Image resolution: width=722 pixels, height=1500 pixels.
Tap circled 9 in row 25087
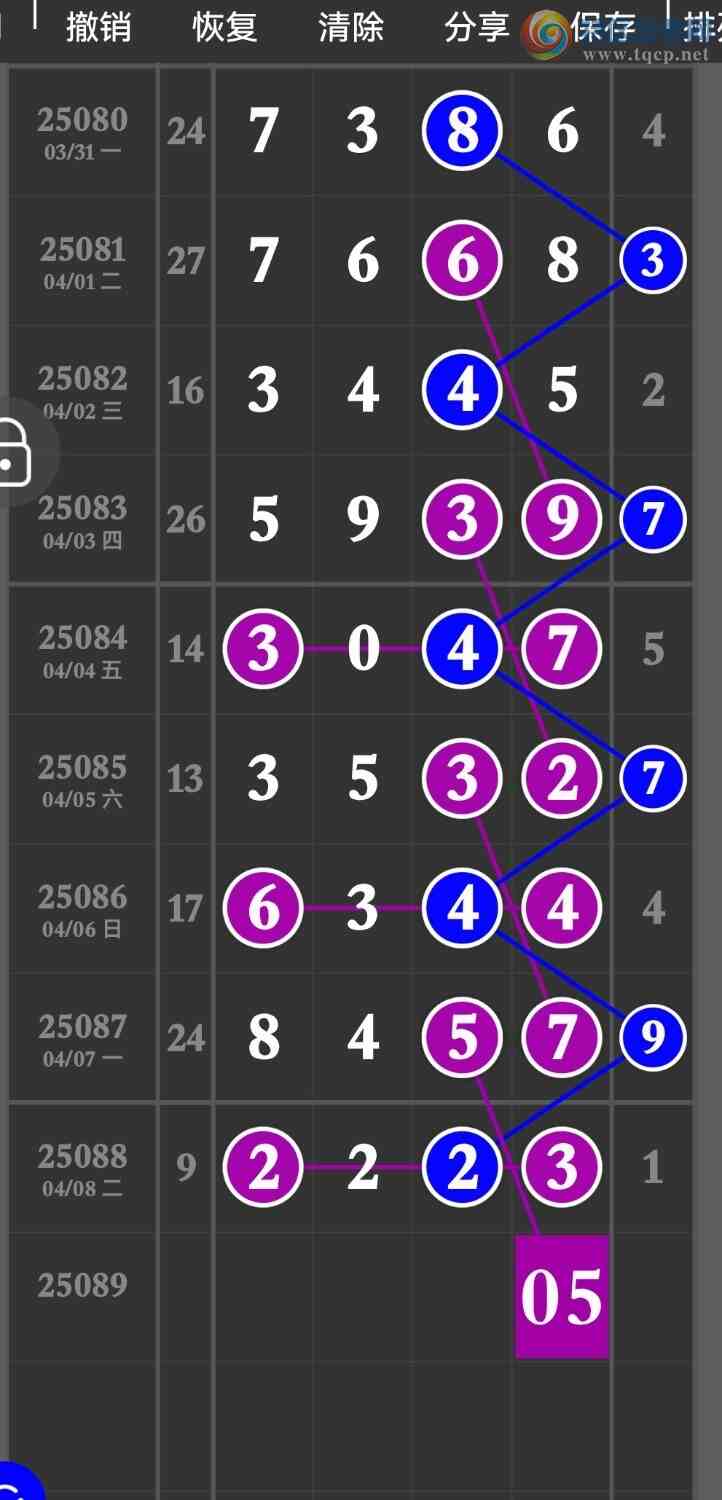click(652, 1038)
